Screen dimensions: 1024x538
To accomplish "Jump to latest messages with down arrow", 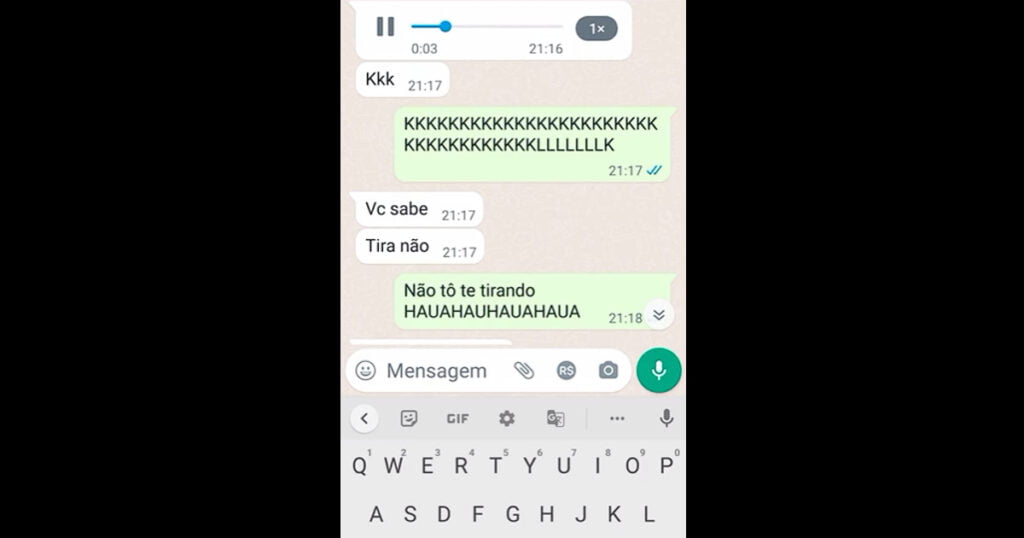I will tap(658, 314).
